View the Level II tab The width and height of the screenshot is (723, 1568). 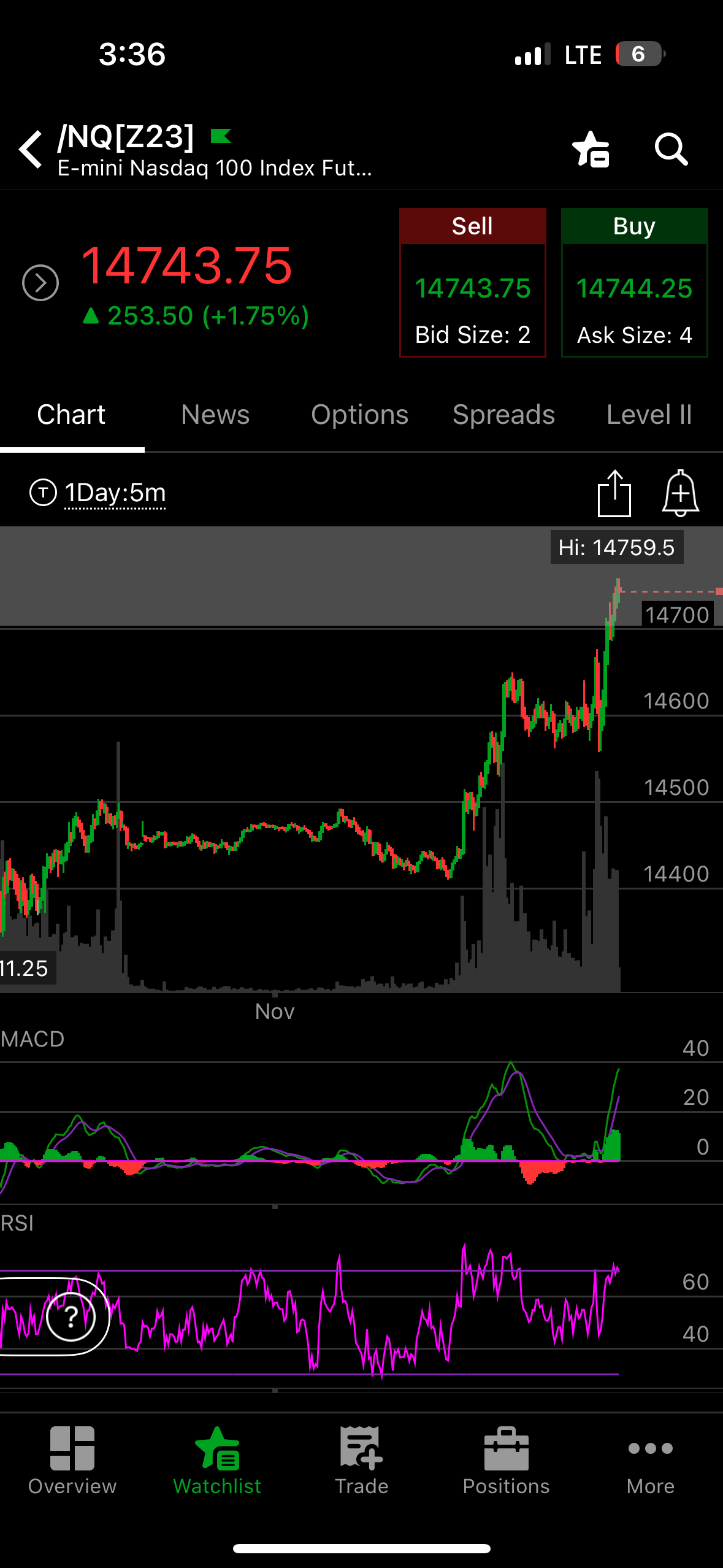pyautogui.click(x=649, y=415)
